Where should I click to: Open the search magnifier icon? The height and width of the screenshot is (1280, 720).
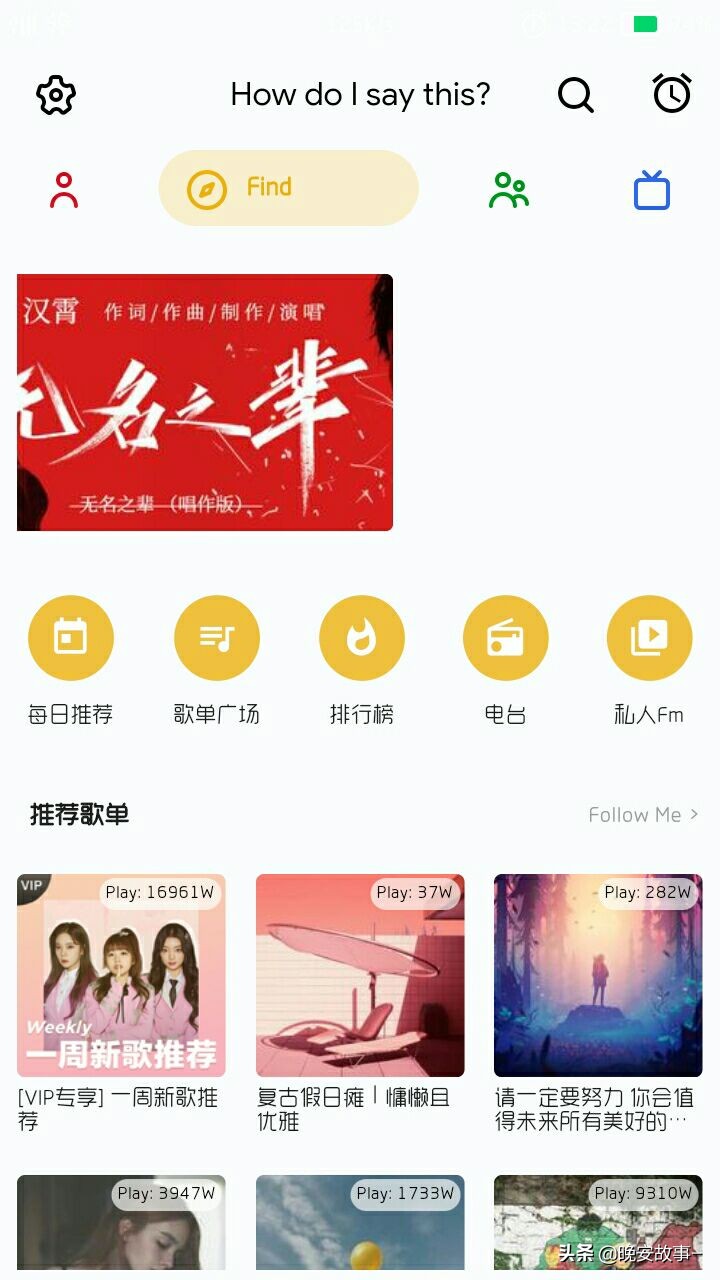(575, 95)
